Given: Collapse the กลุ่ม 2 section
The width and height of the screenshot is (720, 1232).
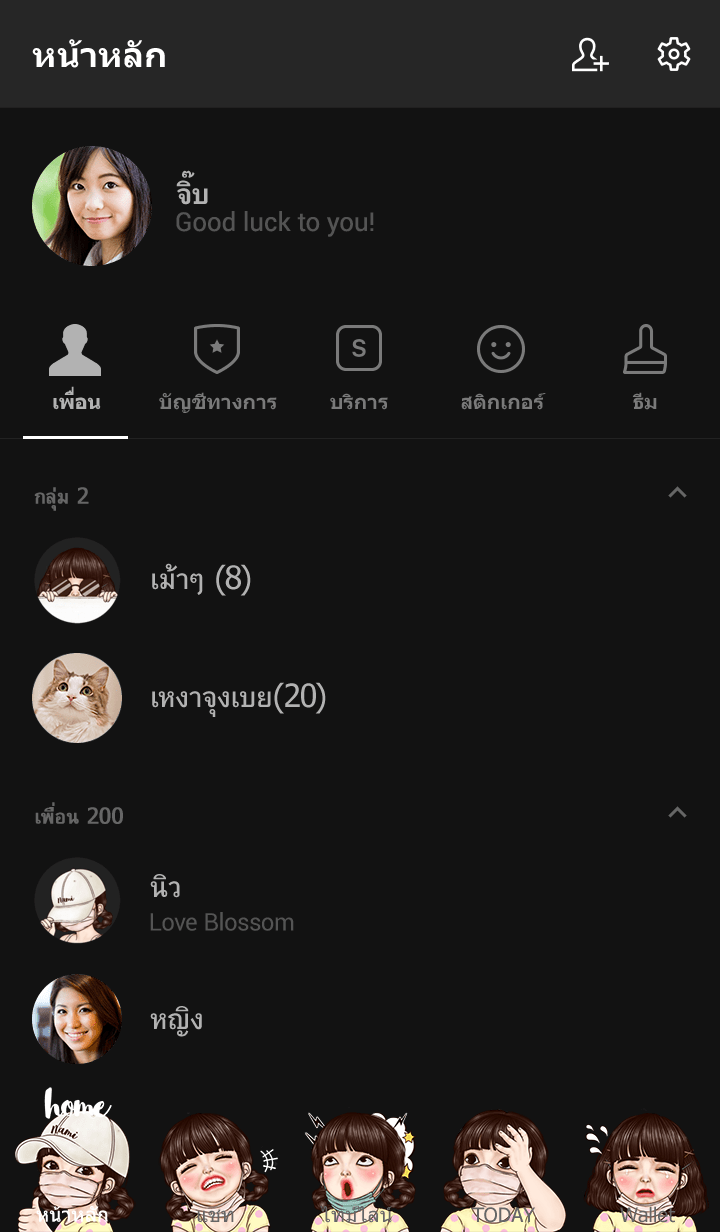Looking at the screenshot, I should coord(677,493).
